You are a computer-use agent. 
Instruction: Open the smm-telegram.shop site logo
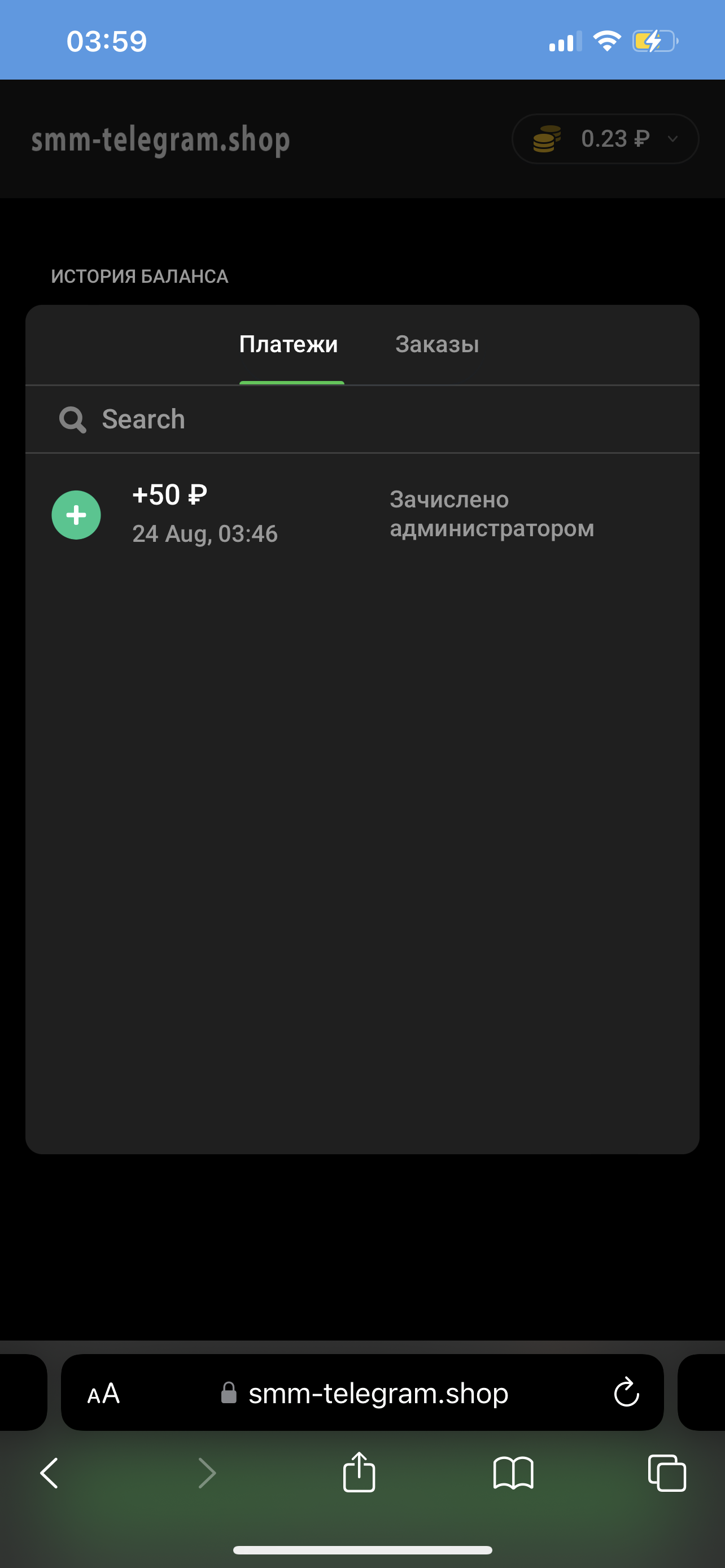tap(161, 139)
